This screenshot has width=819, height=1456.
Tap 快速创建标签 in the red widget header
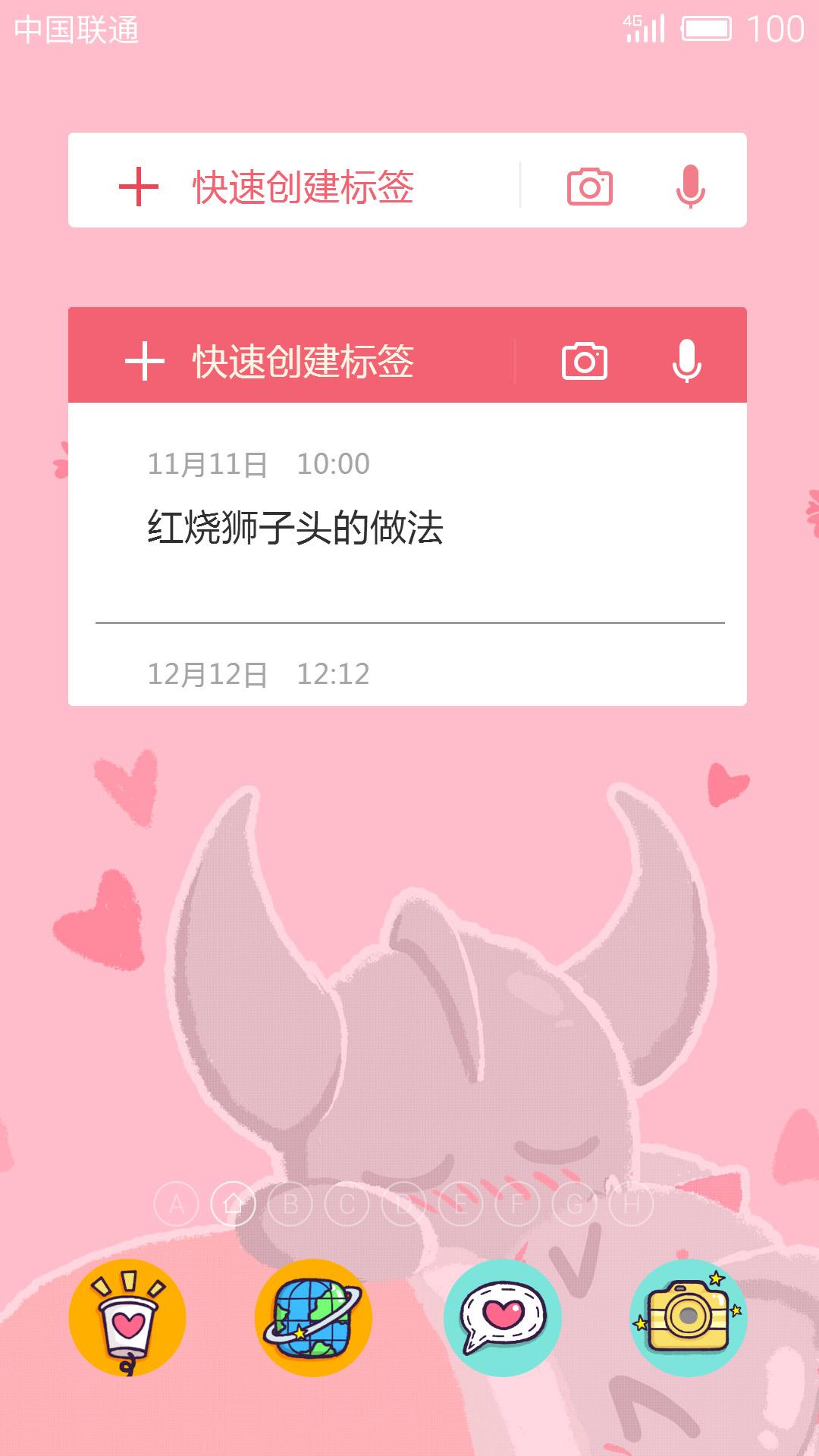(x=303, y=361)
